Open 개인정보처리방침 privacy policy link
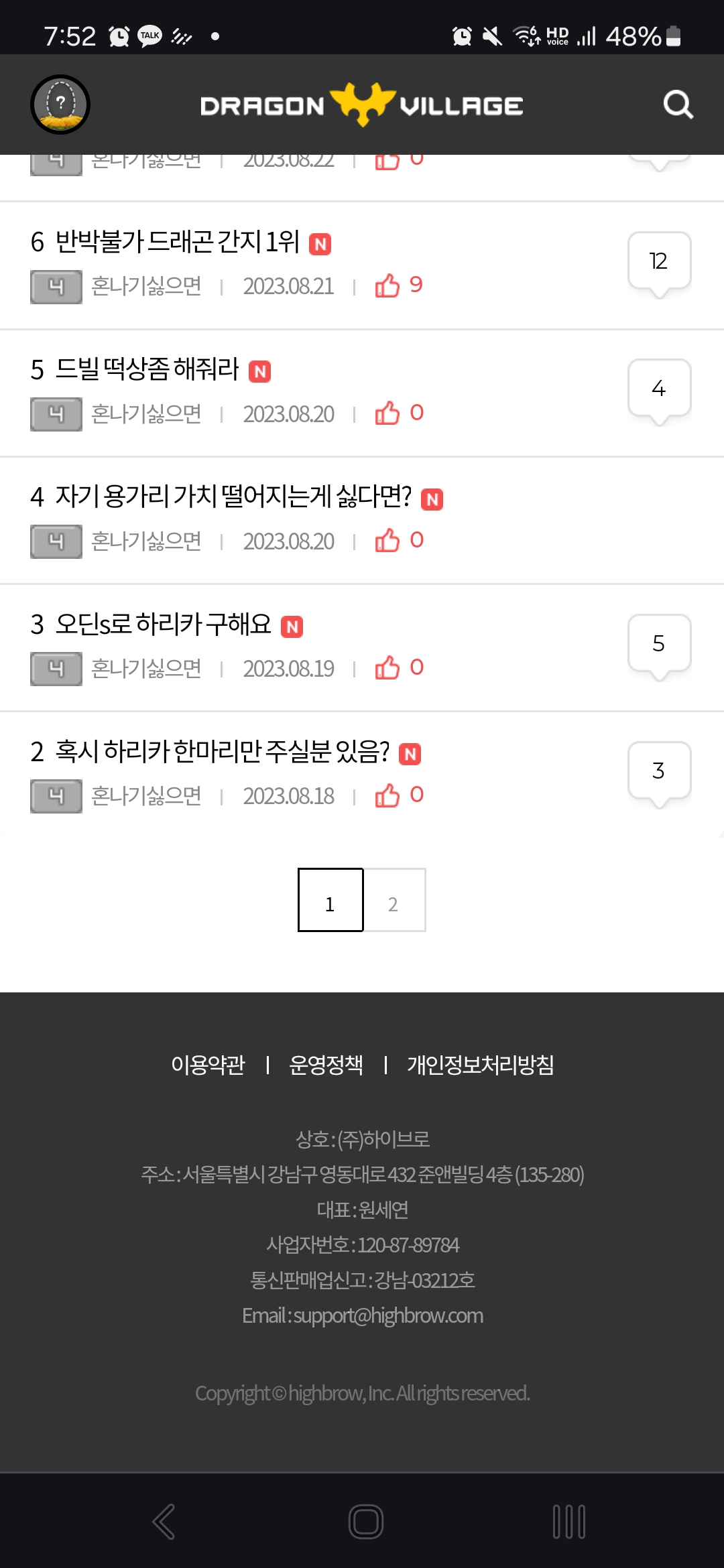 click(480, 1065)
